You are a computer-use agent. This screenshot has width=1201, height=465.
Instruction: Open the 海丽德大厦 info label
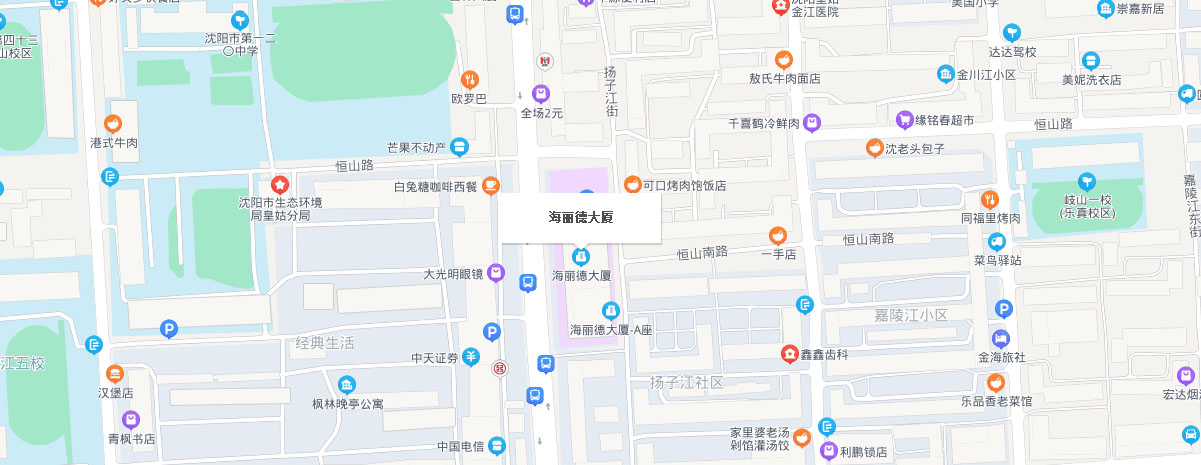pos(580,217)
